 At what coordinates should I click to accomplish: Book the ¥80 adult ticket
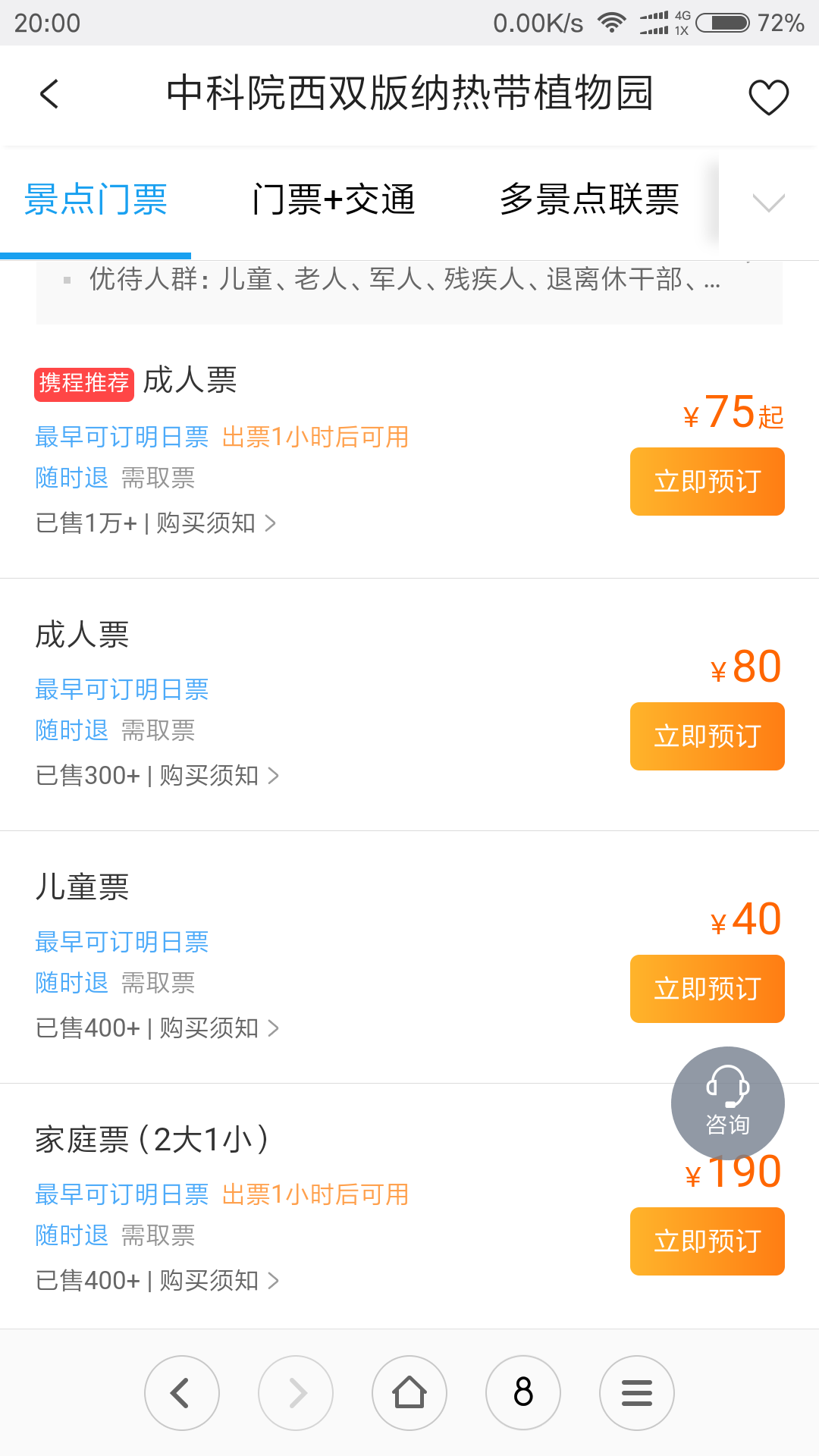[x=707, y=736]
